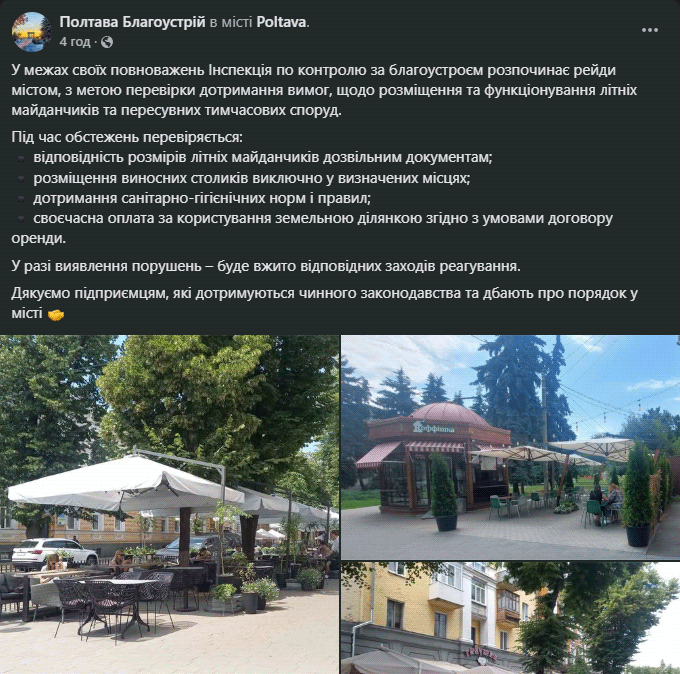
Task: View the photo of the red-roofed coffee kiosk
Action: pyautogui.click(x=510, y=447)
